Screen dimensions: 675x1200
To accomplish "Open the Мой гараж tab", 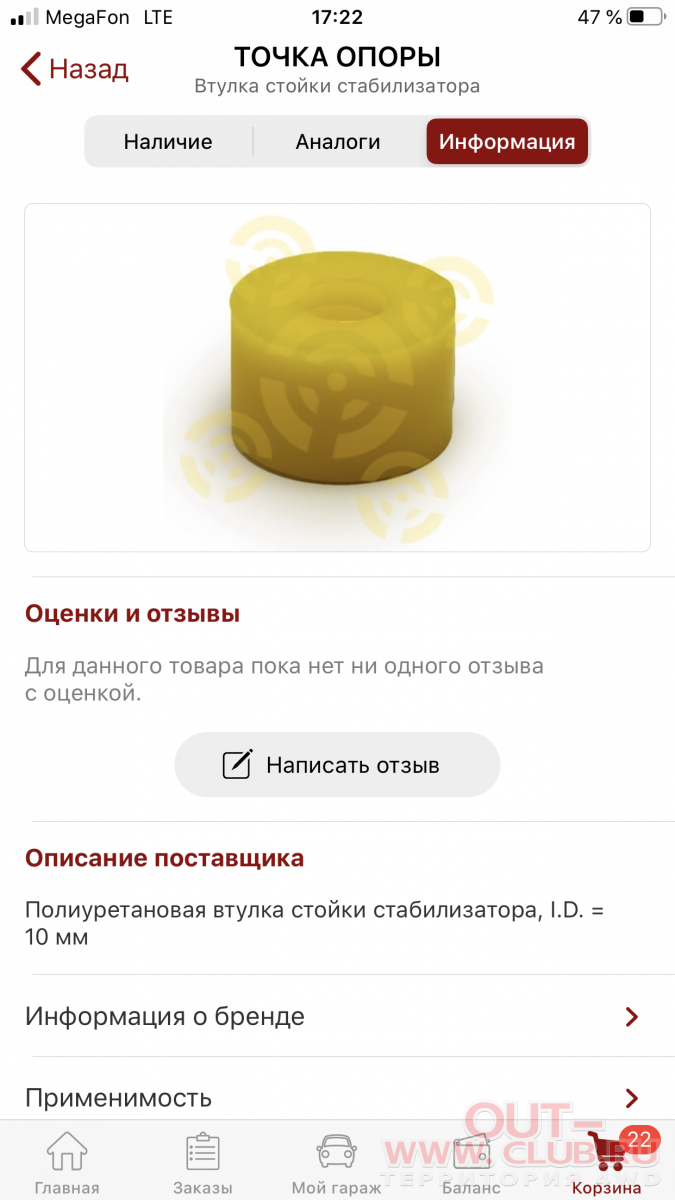I will (337, 1162).
